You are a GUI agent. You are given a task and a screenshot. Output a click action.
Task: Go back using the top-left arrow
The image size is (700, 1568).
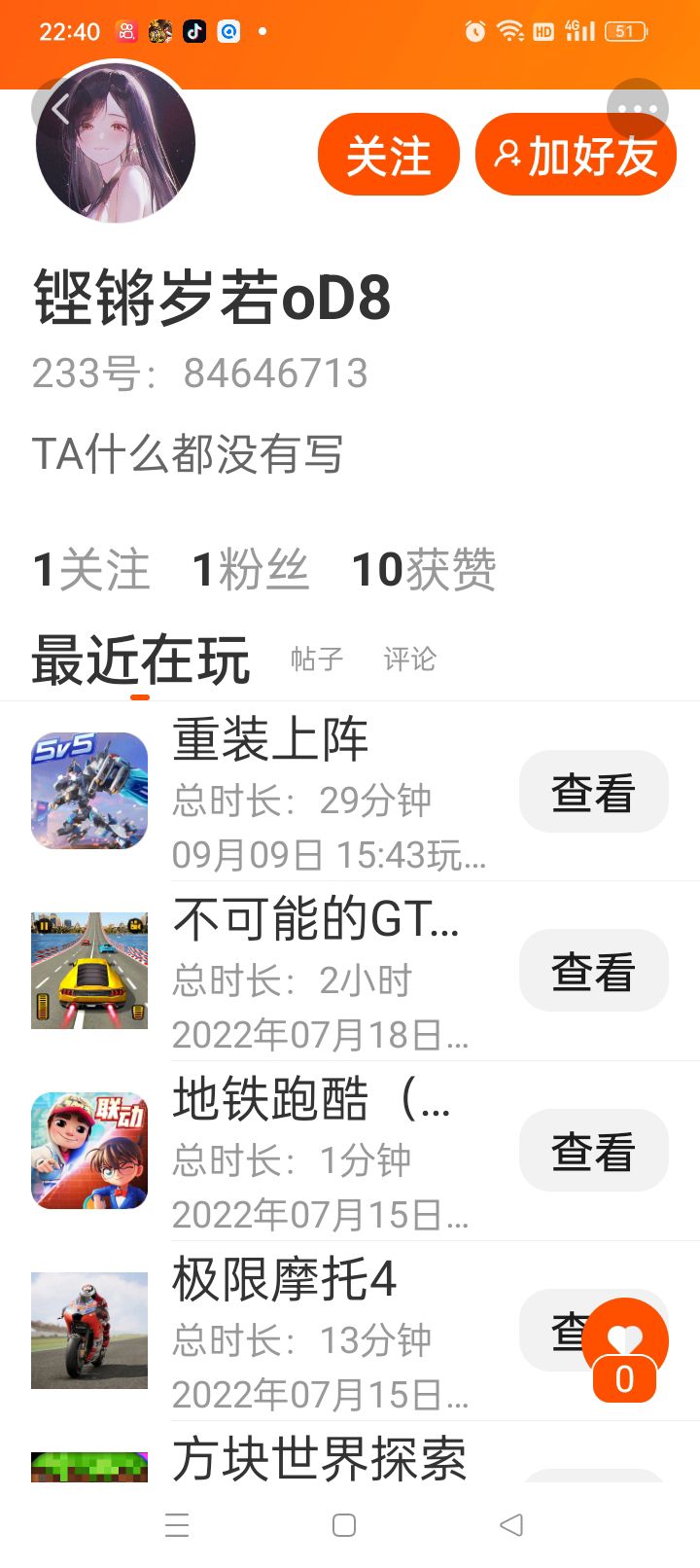pyautogui.click(x=60, y=111)
